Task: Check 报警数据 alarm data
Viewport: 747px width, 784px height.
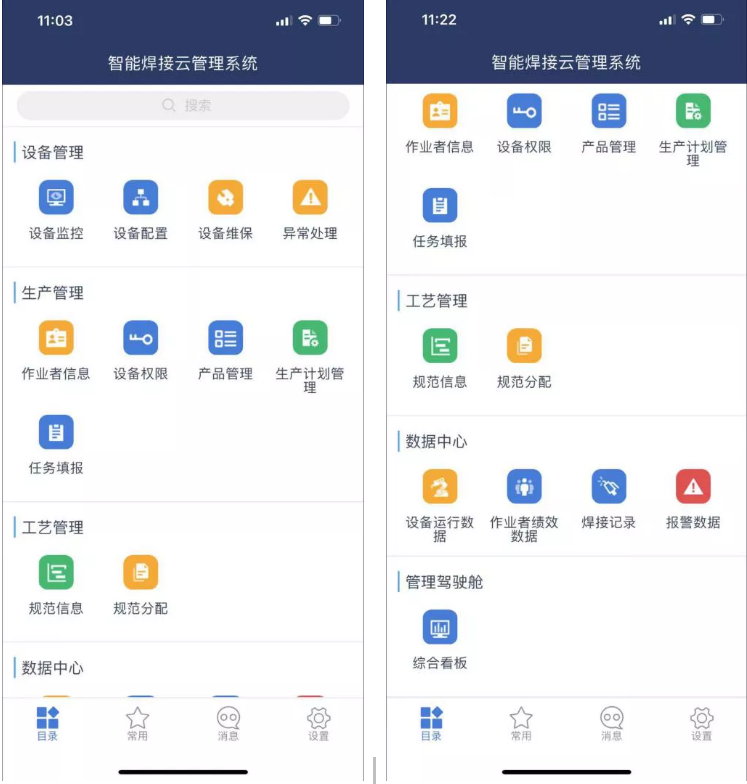Action: pyautogui.click(x=693, y=487)
